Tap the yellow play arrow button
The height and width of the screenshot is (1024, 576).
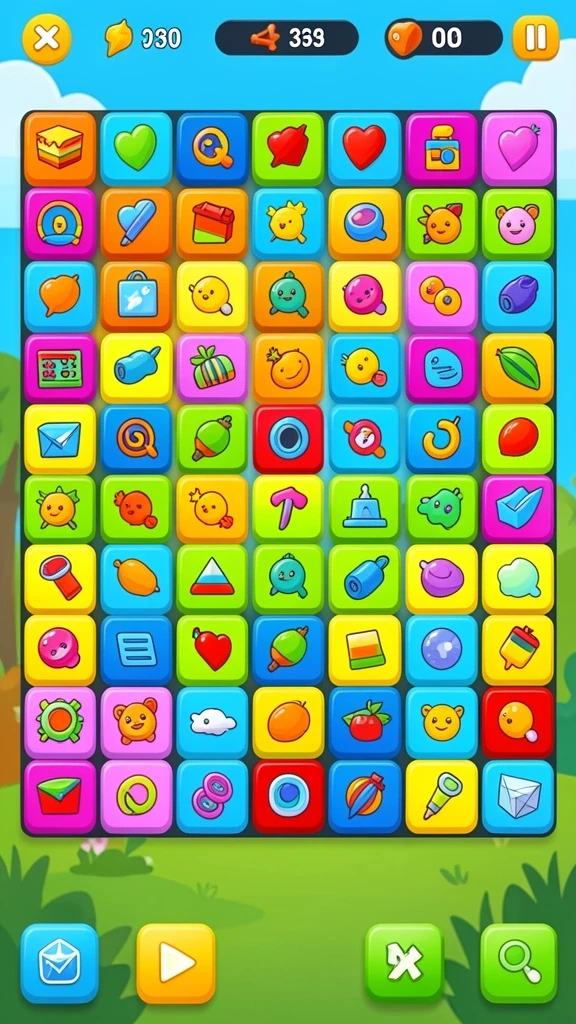(x=176, y=963)
